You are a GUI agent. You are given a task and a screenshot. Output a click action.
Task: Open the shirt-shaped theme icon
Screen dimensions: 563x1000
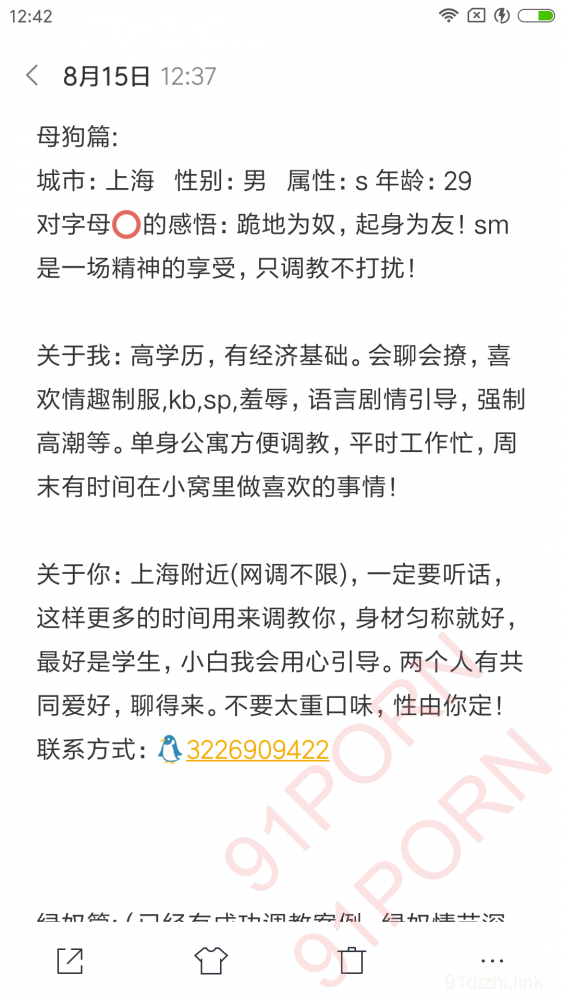coord(211,960)
